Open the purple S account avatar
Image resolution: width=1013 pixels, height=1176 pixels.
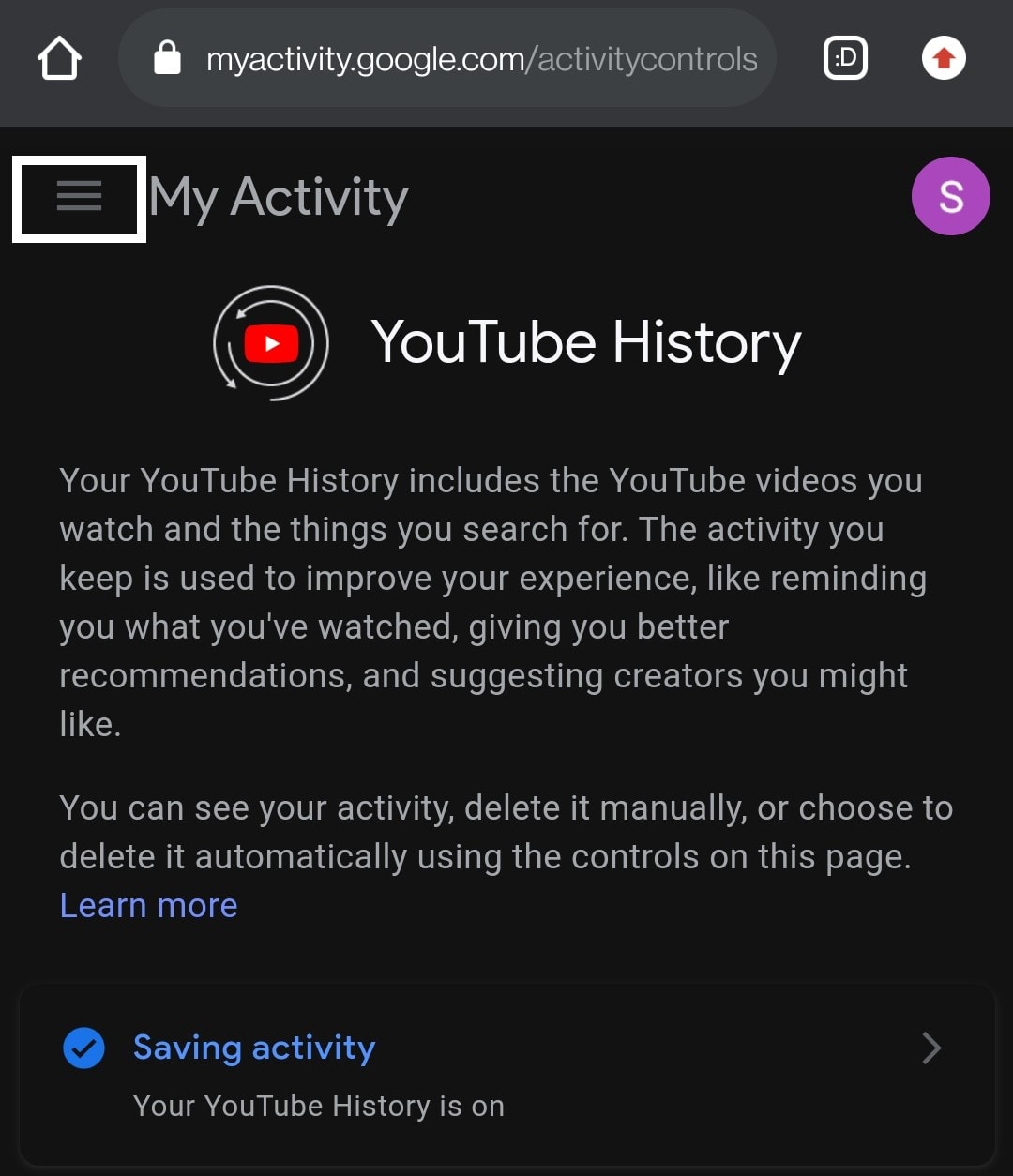(x=950, y=196)
